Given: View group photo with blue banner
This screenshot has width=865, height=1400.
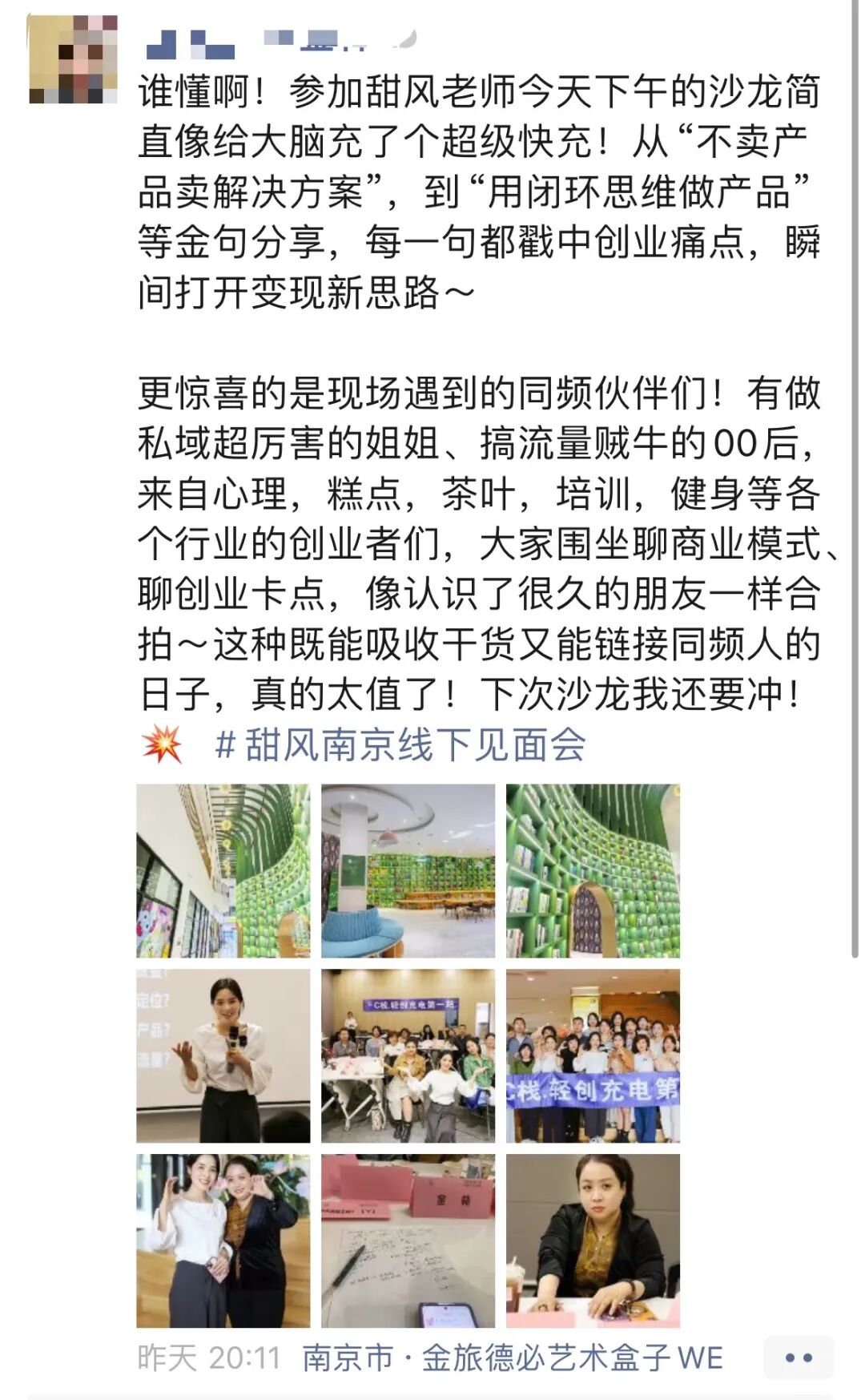Looking at the screenshot, I should pos(593,1055).
